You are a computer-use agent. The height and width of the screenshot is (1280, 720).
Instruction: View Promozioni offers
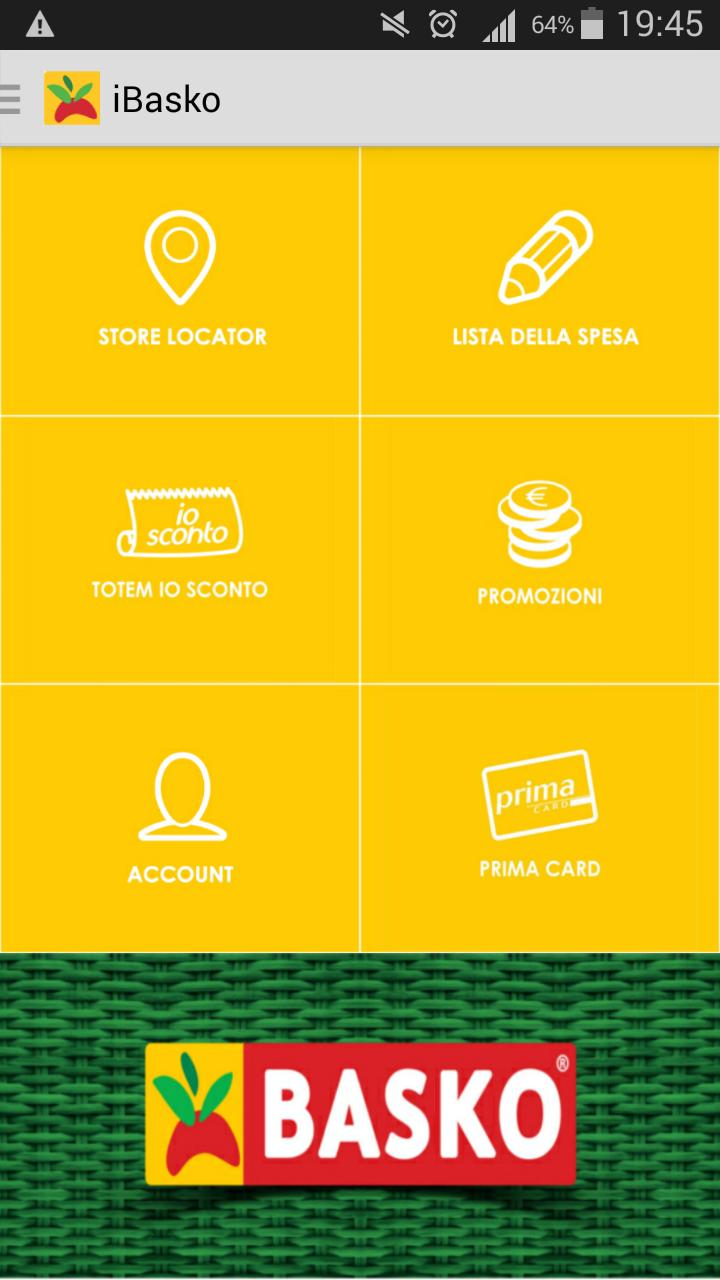(x=540, y=548)
